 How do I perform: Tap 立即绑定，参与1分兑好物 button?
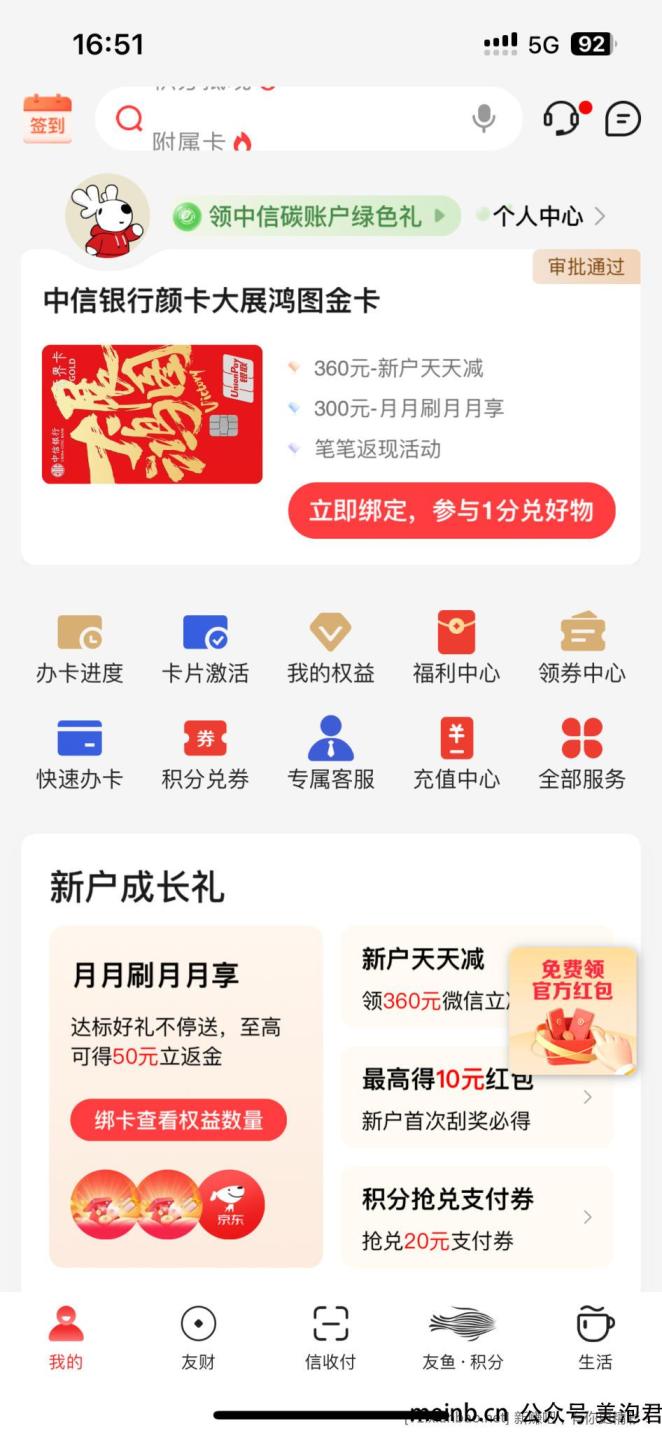(451, 511)
